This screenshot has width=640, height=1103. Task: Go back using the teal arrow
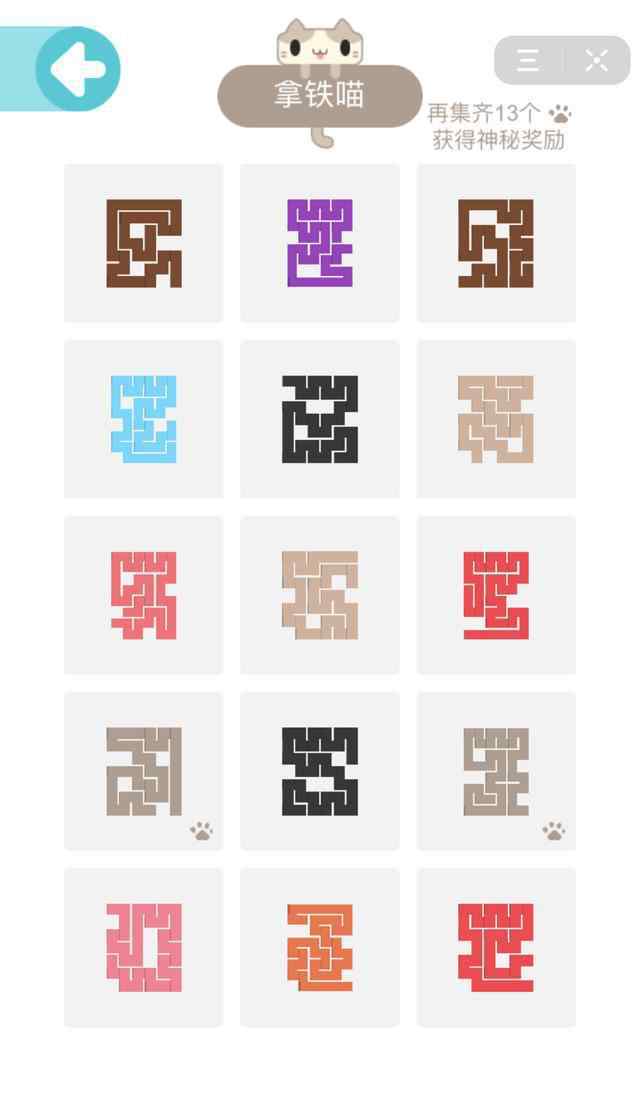pos(77,69)
